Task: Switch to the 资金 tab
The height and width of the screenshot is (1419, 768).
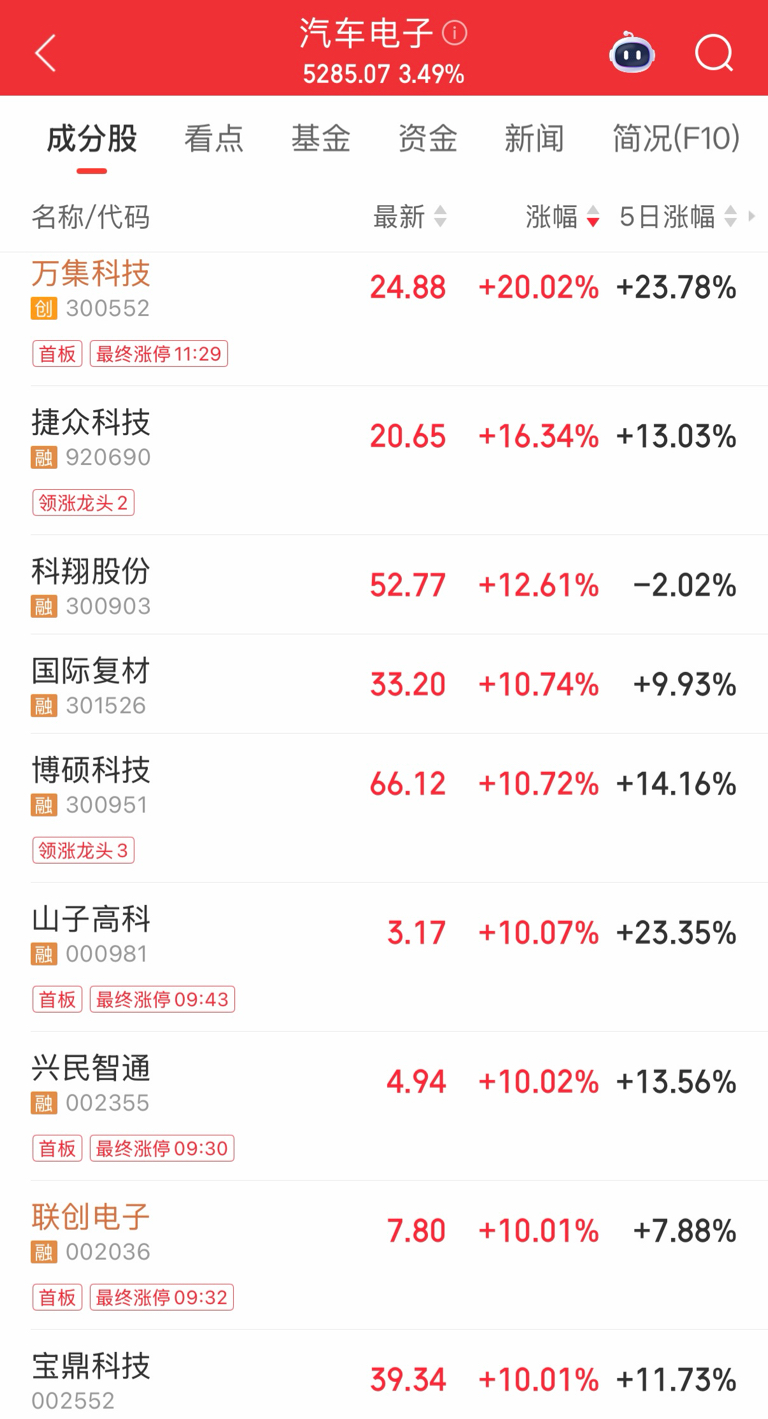Action: (427, 138)
